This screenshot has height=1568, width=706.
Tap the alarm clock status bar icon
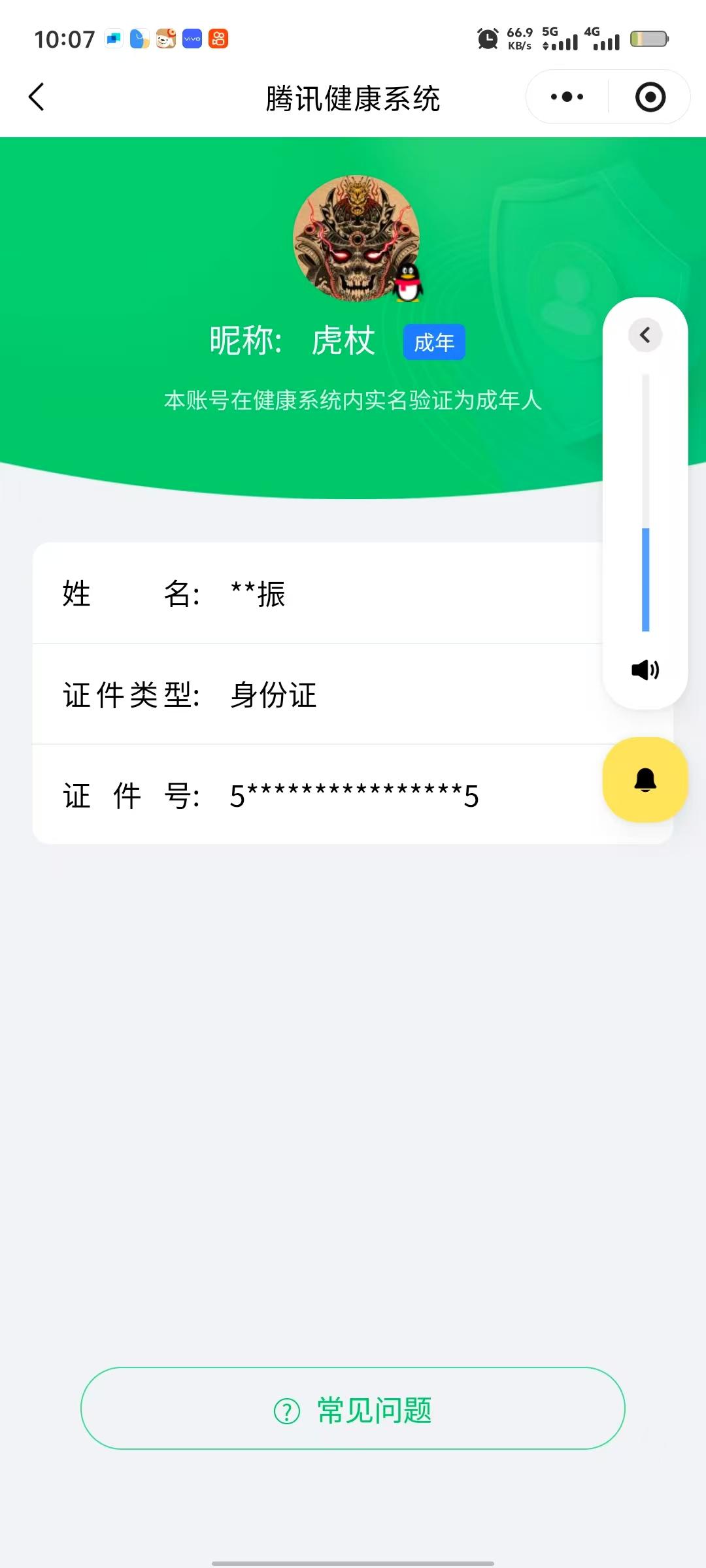pos(486,39)
